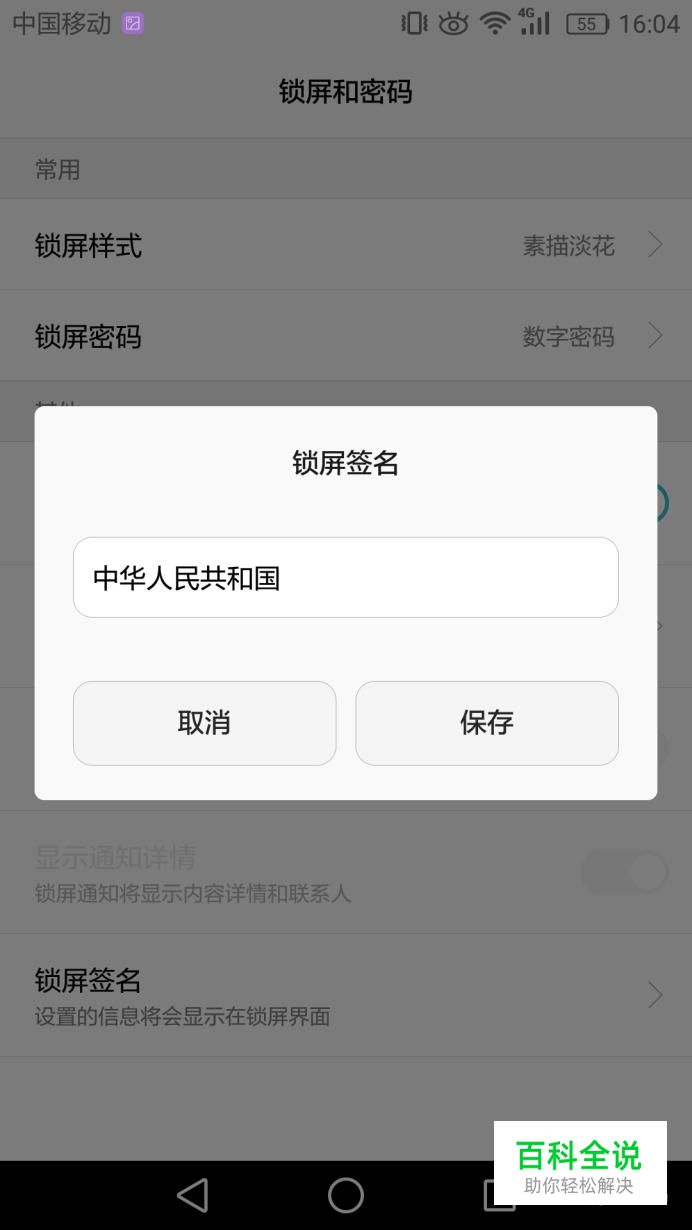Cancel the lock screen signature dialog
Image resolution: width=692 pixels, height=1230 pixels.
(x=204, y=723)
